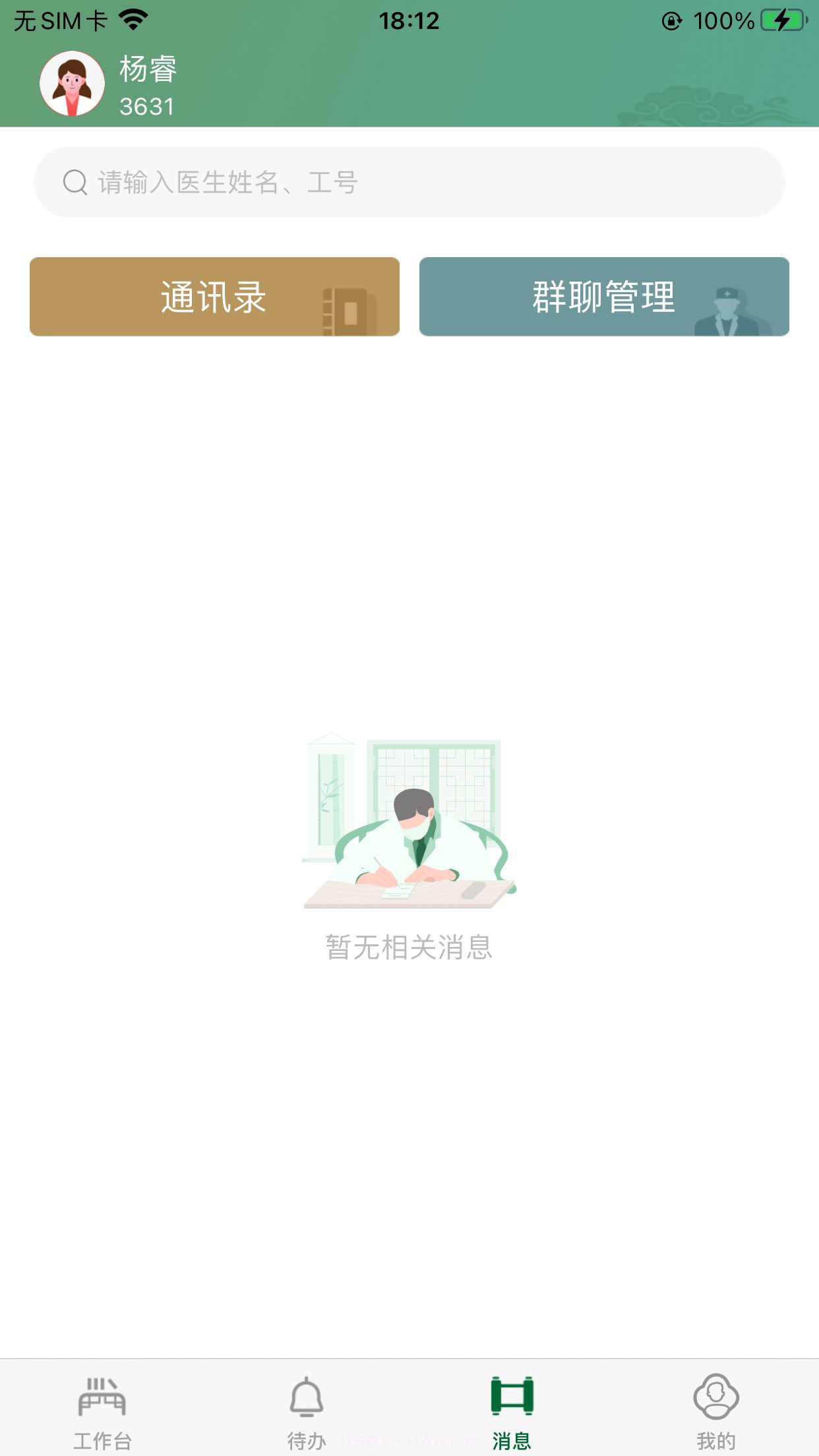Click the magnifier search icon

tap(75, 182)
